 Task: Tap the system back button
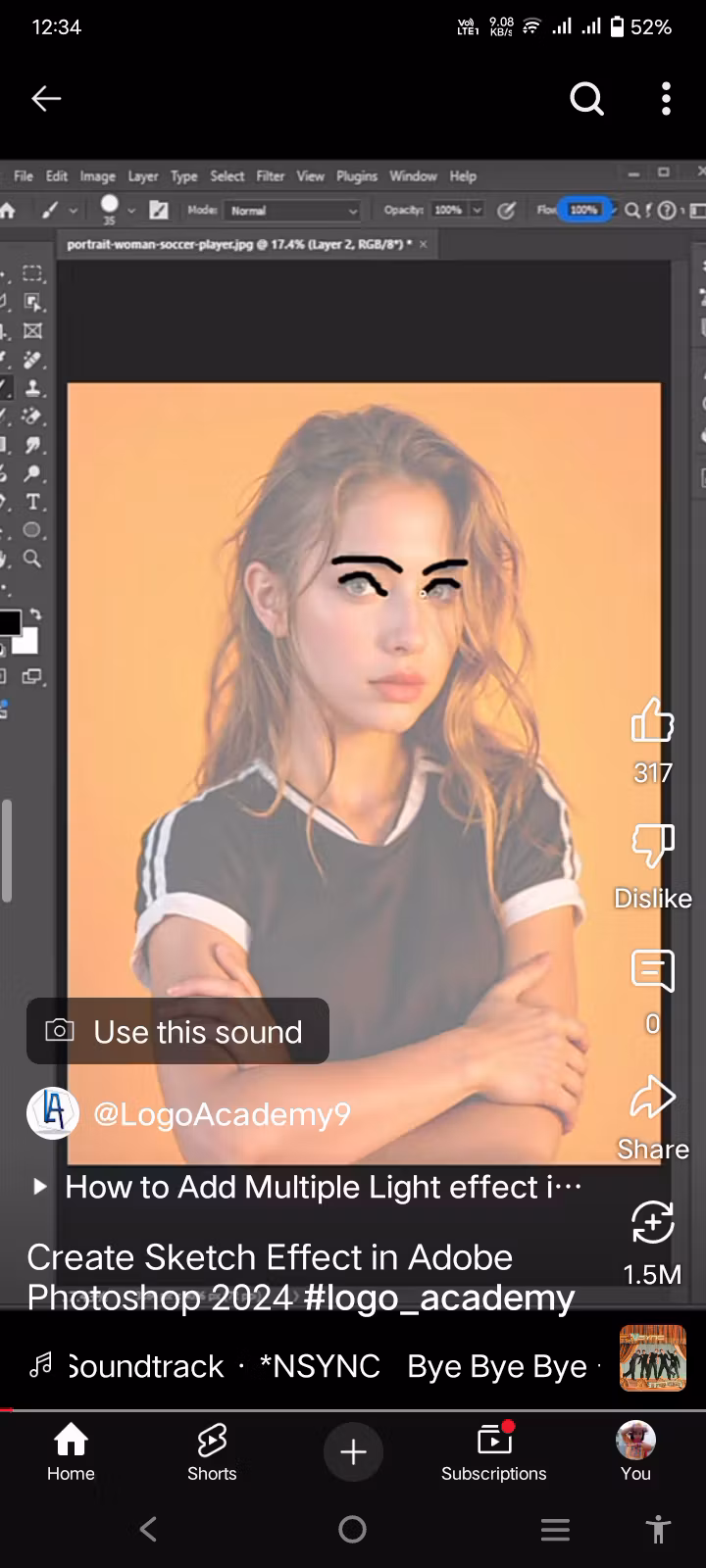tap(148, 1529)
